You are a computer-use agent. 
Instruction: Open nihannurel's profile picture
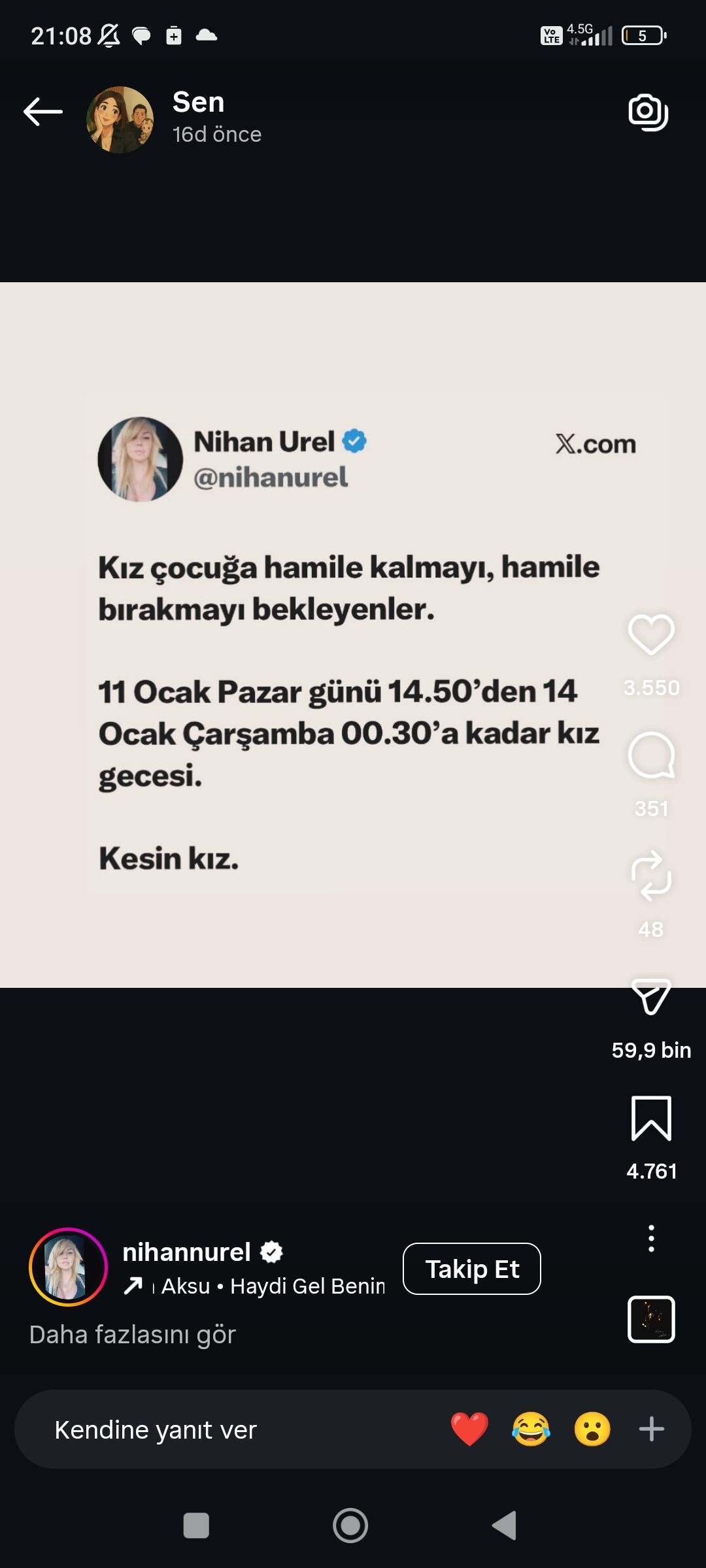point(68,1267)
